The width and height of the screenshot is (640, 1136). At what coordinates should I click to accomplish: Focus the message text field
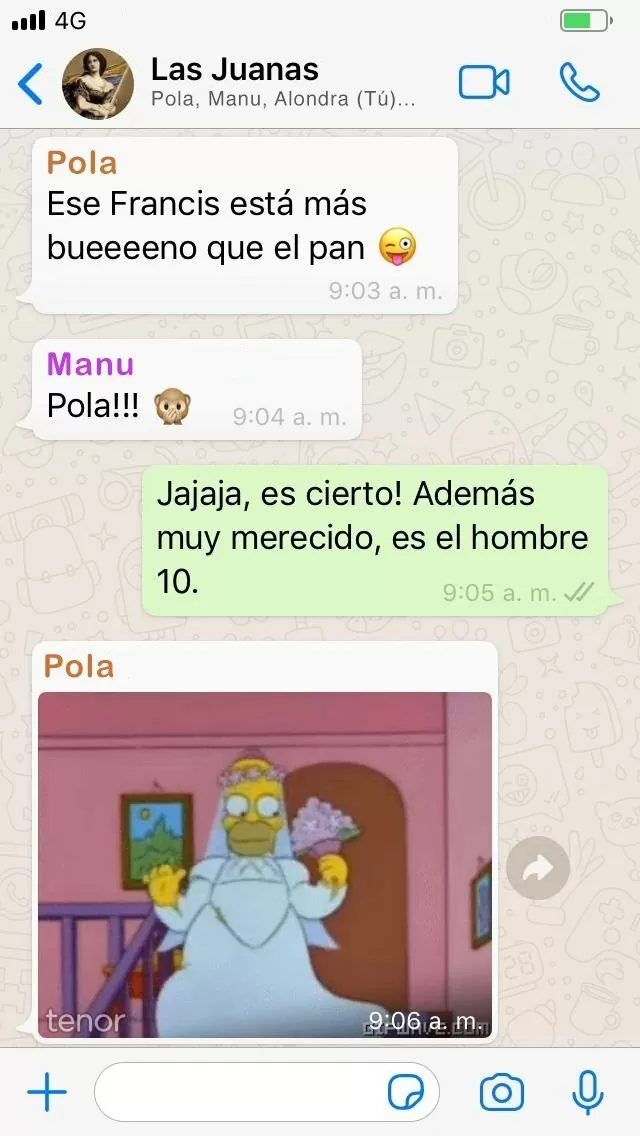click(240, 1092)
